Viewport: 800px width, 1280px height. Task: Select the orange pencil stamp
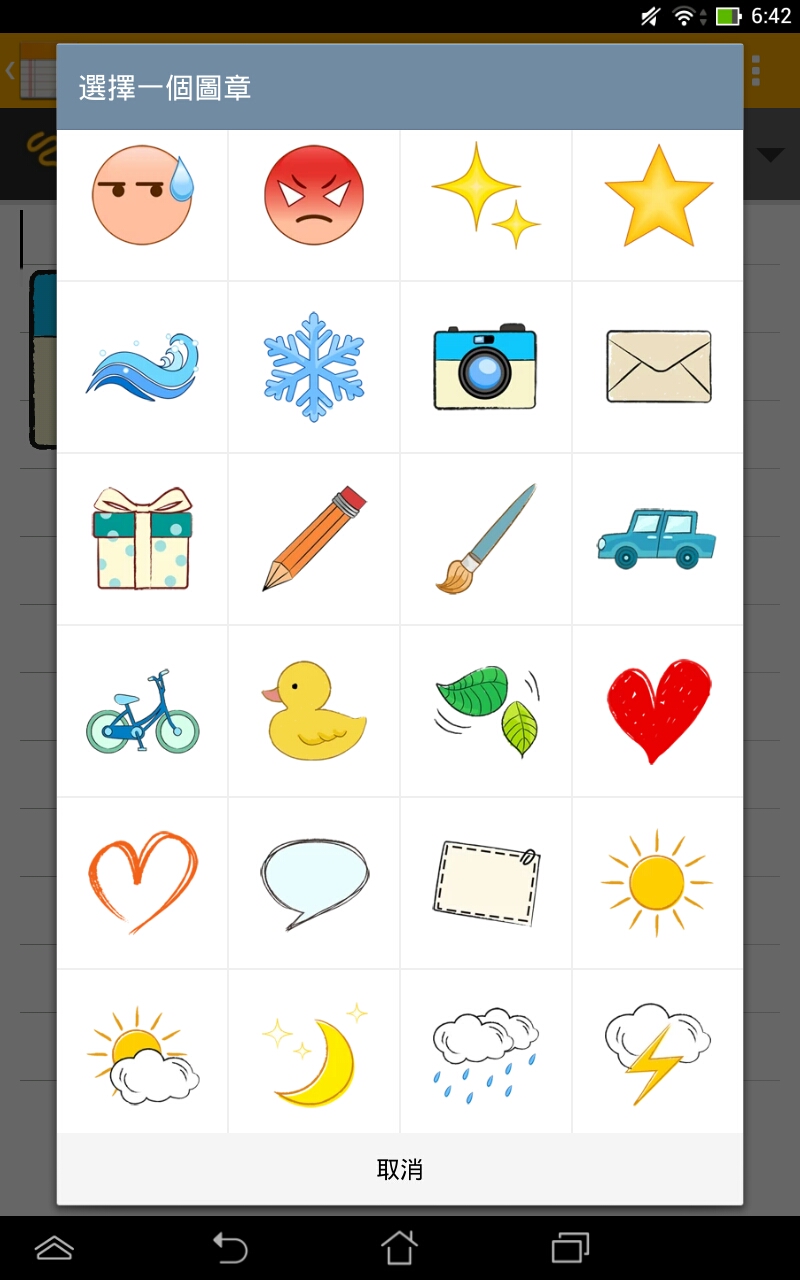click(314, 539)
